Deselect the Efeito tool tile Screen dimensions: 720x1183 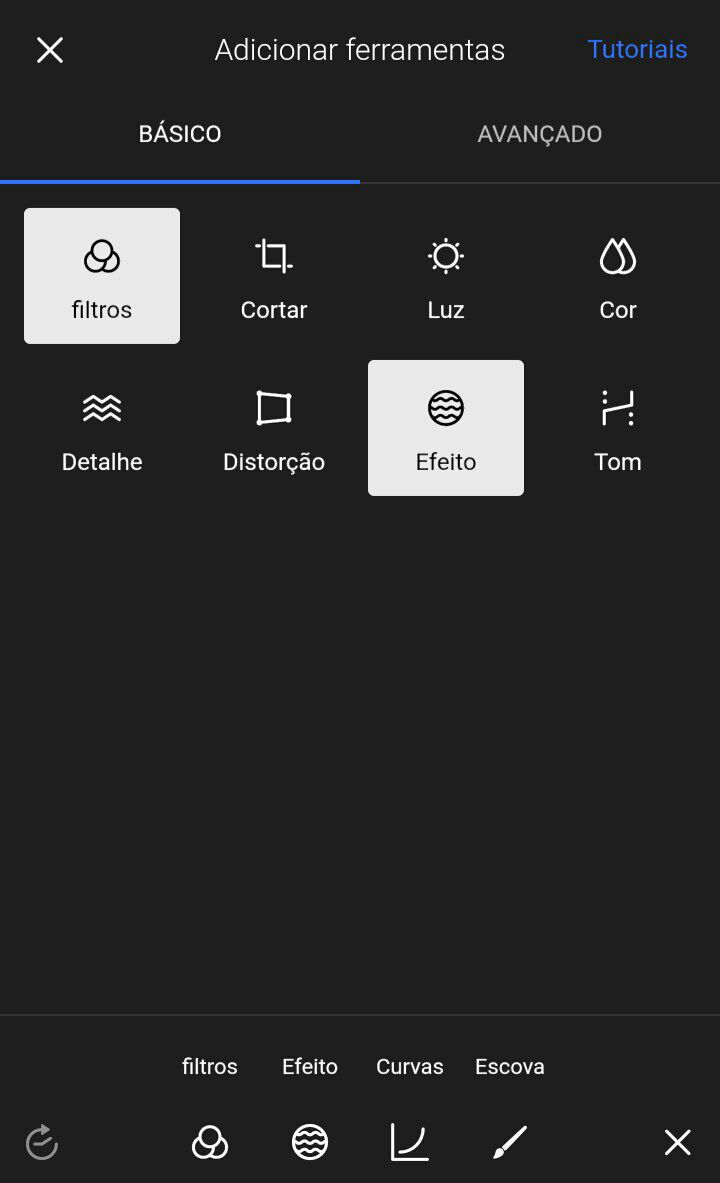[446, 428]
